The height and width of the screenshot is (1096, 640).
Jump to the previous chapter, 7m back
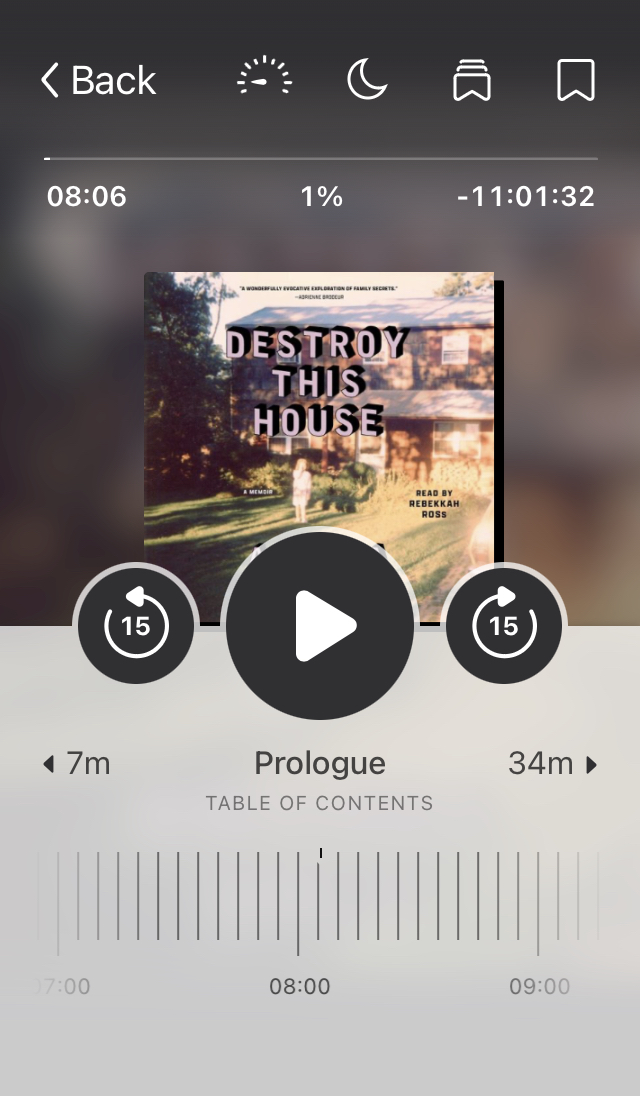click(76, 764)
